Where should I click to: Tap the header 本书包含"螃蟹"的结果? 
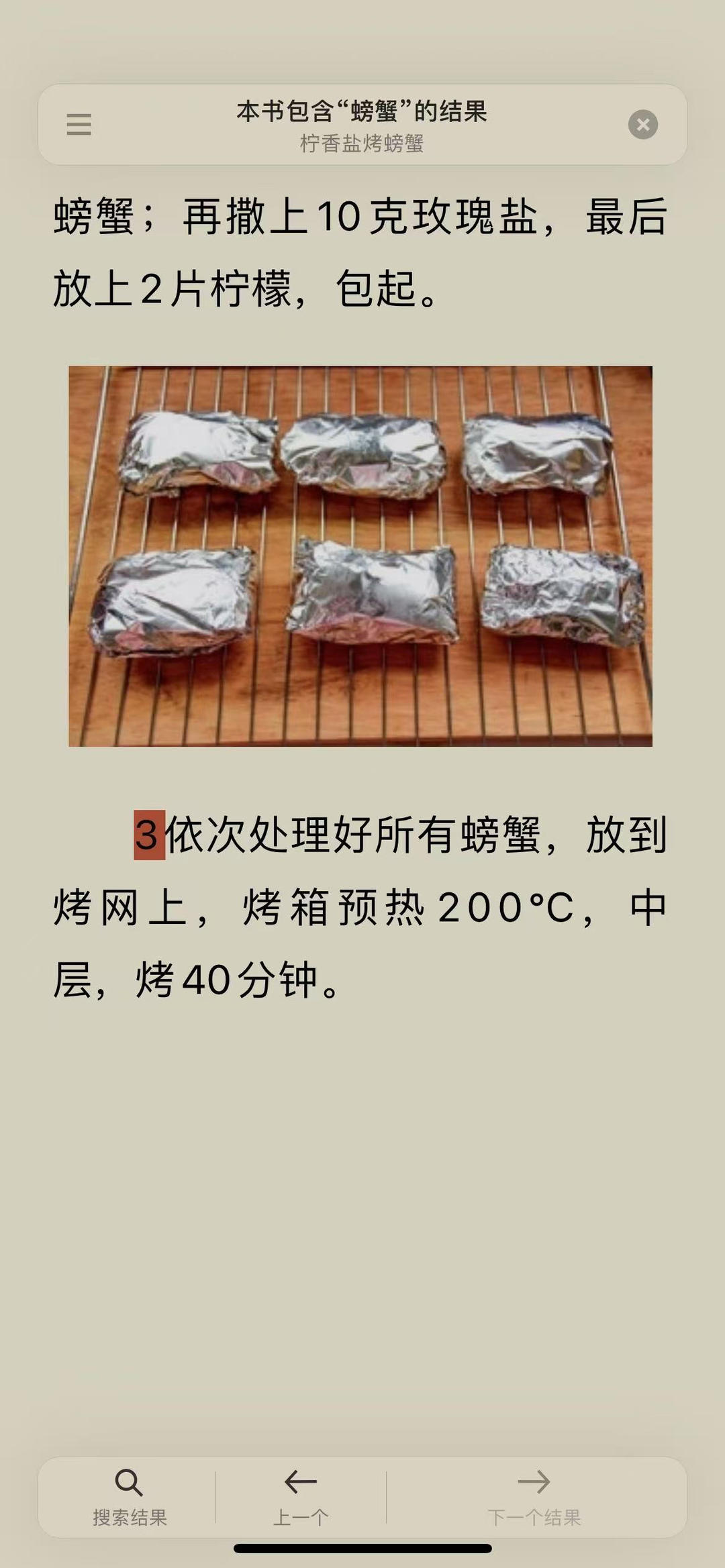[x=362, y=111]
